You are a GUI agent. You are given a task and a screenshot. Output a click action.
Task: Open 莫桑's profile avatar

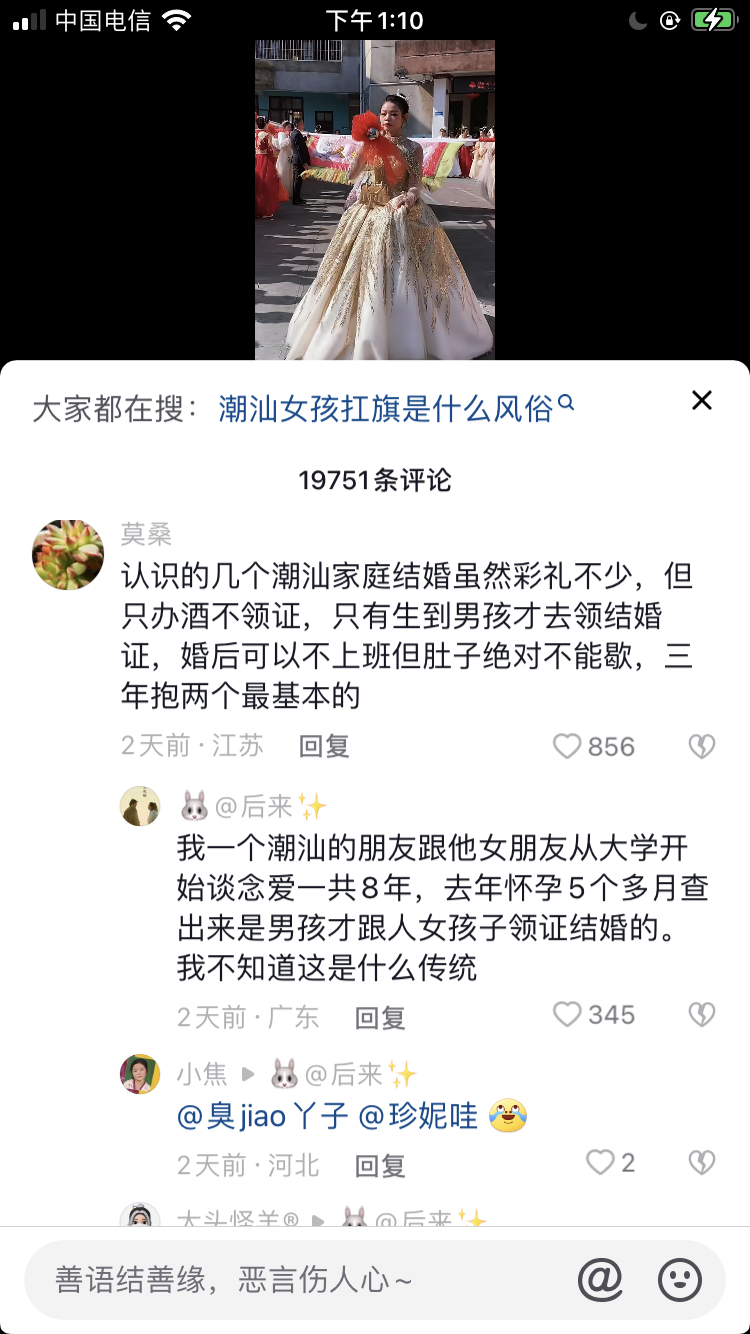[x=68, y=554]
